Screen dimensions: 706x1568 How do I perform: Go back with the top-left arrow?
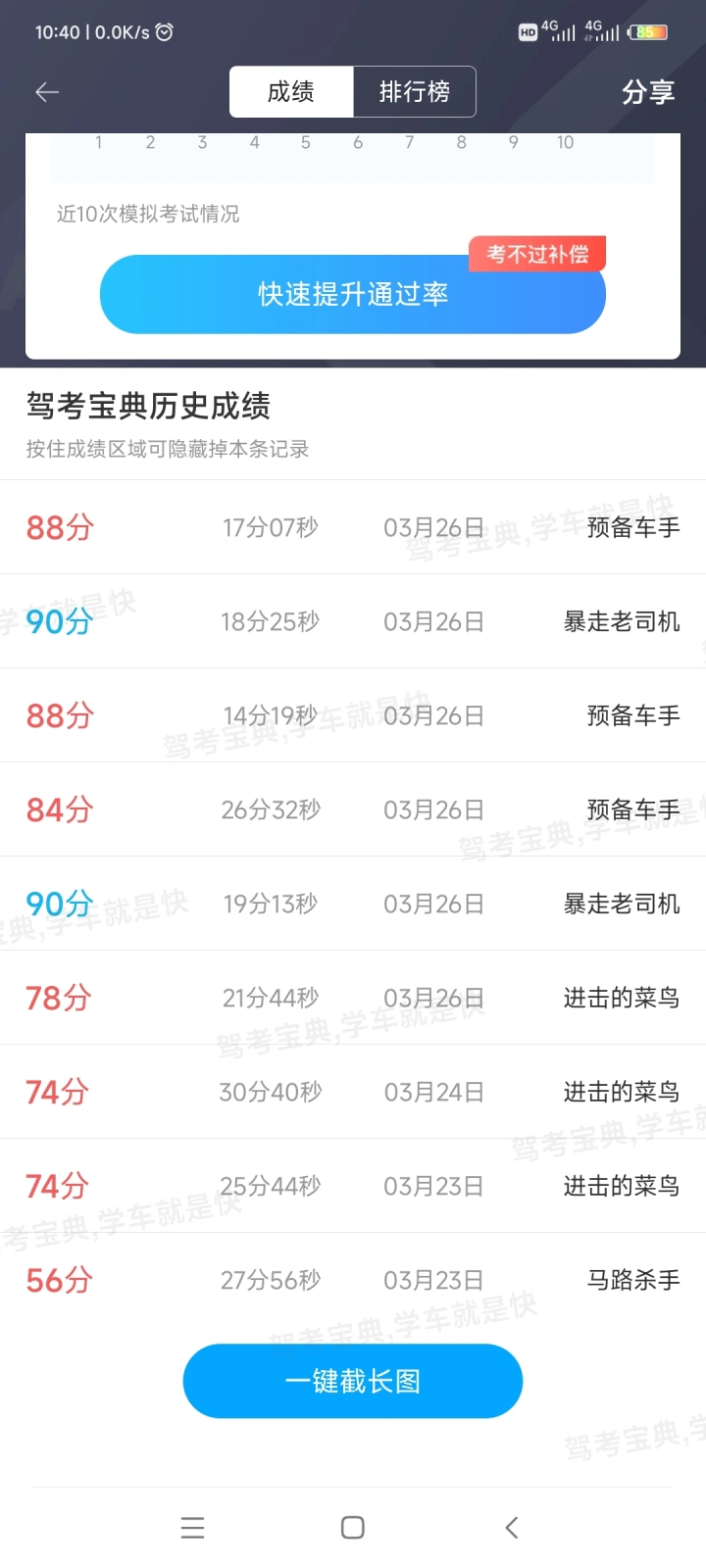point(47,92)
